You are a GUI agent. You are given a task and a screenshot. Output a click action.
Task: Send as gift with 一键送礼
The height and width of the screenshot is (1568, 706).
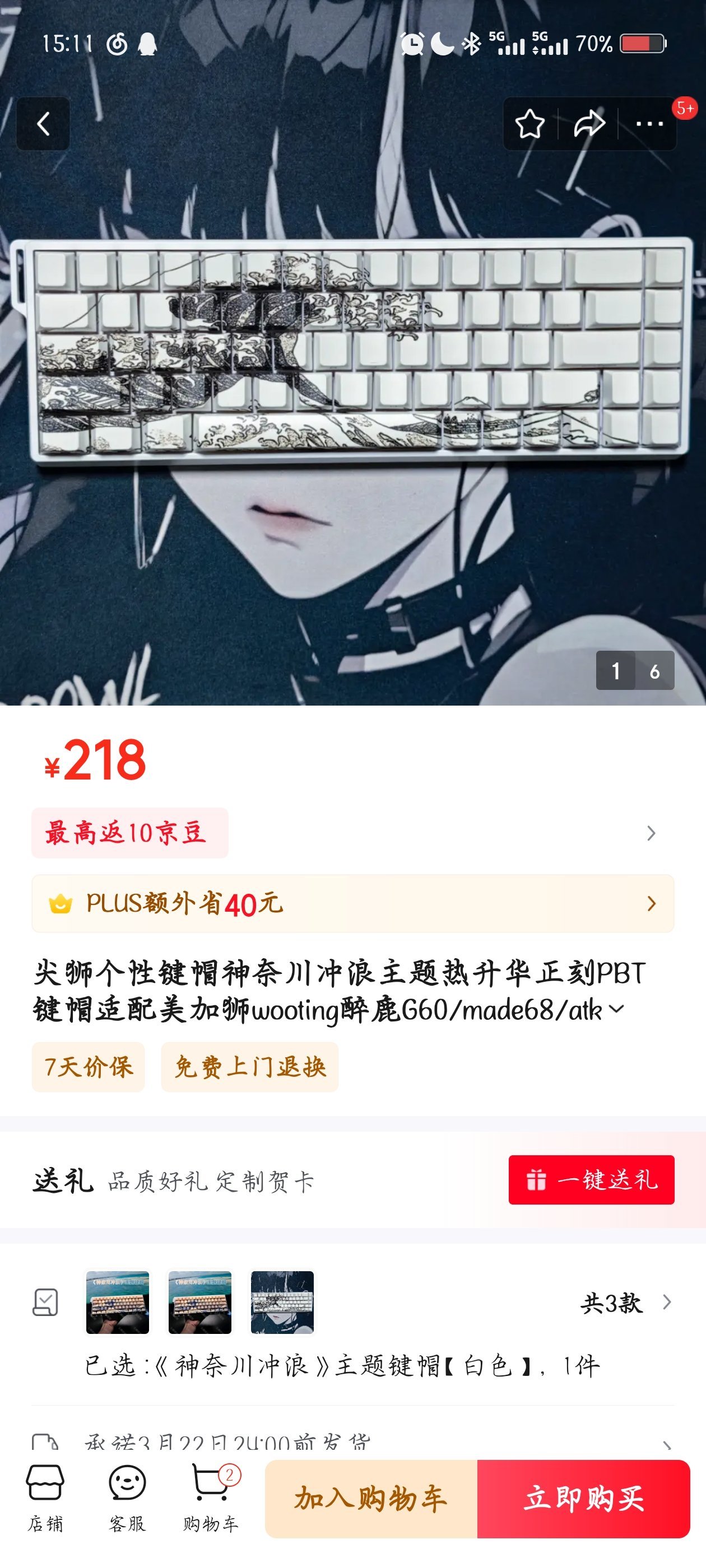[x=591, y=1180]
